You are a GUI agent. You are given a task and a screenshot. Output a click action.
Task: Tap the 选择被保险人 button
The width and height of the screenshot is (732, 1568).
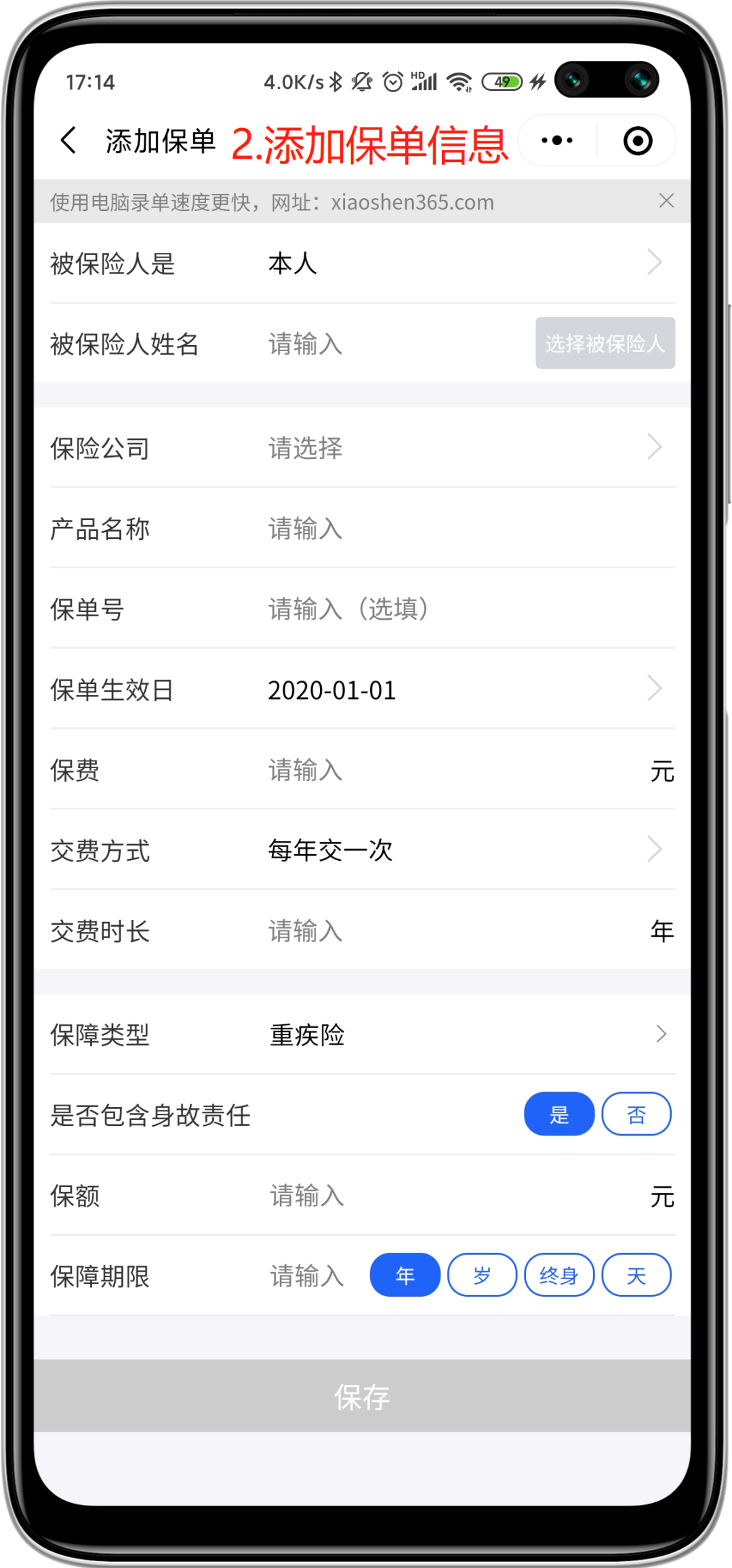coord(605,343)
